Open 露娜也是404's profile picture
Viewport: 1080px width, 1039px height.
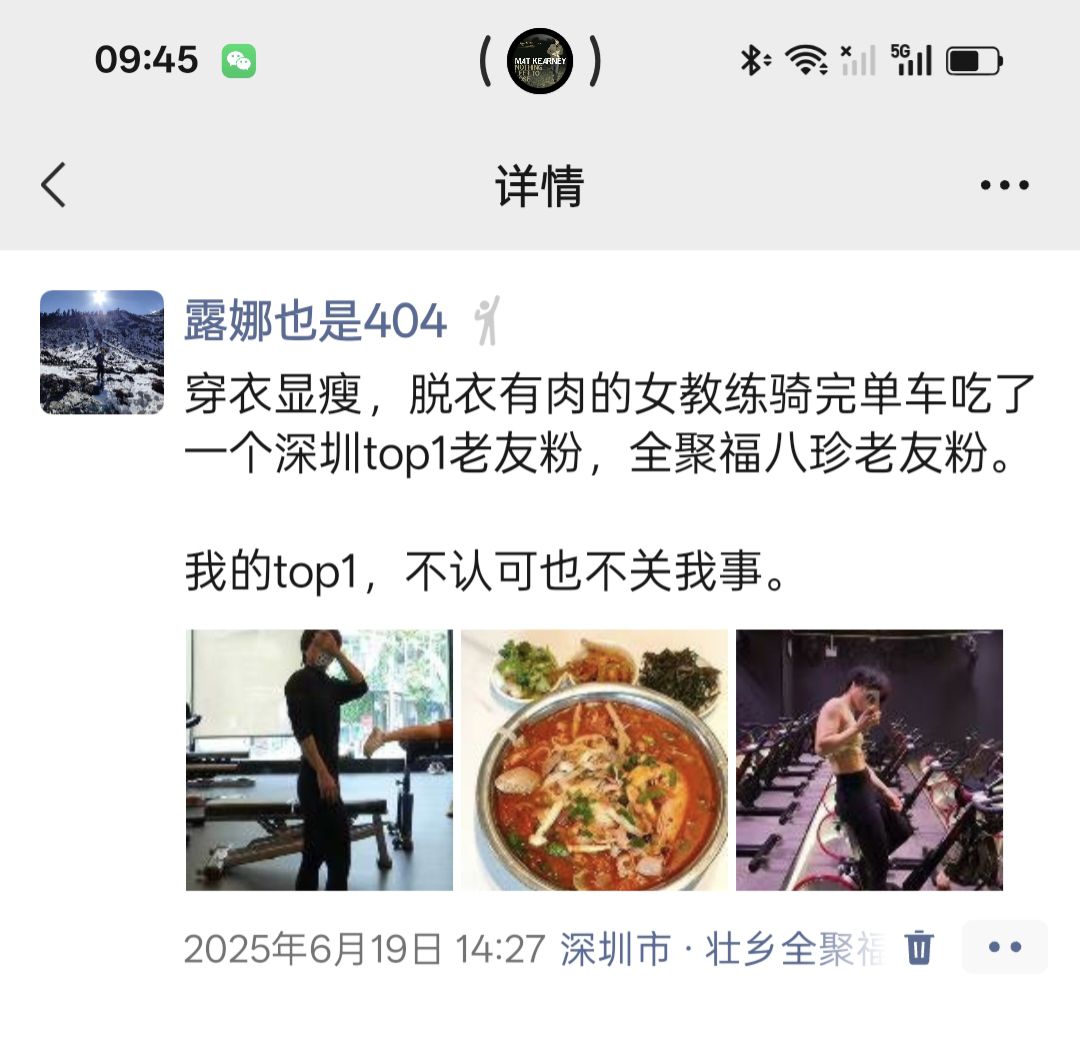click(x=102, y=352)
